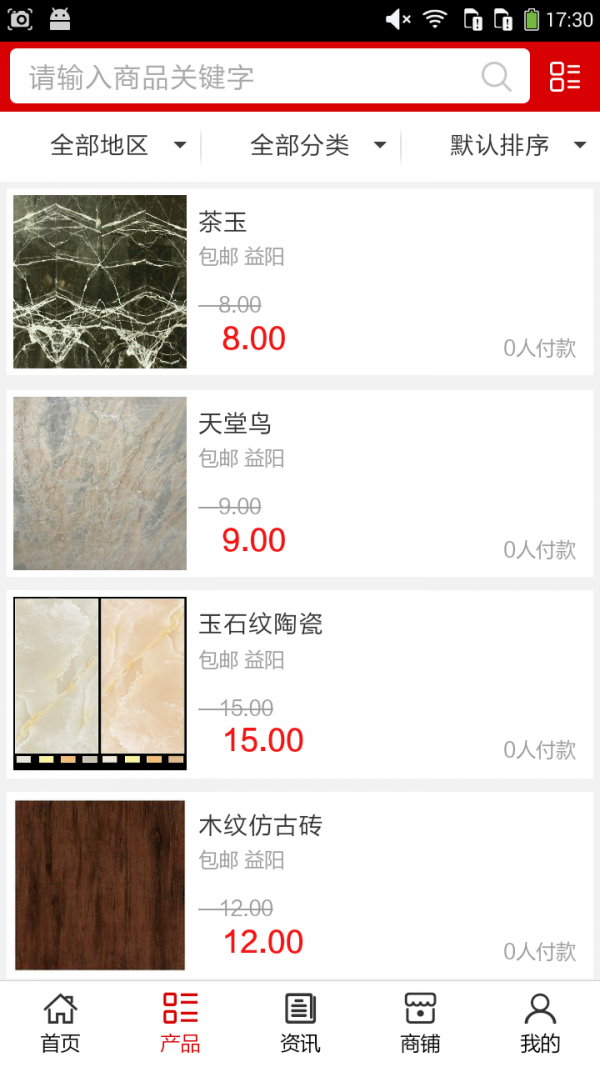Screen dimensions: 600x1067
Task: Open the 默认排序 sorting dropdown
Action: pyautogui.click(x=517, y=146)
